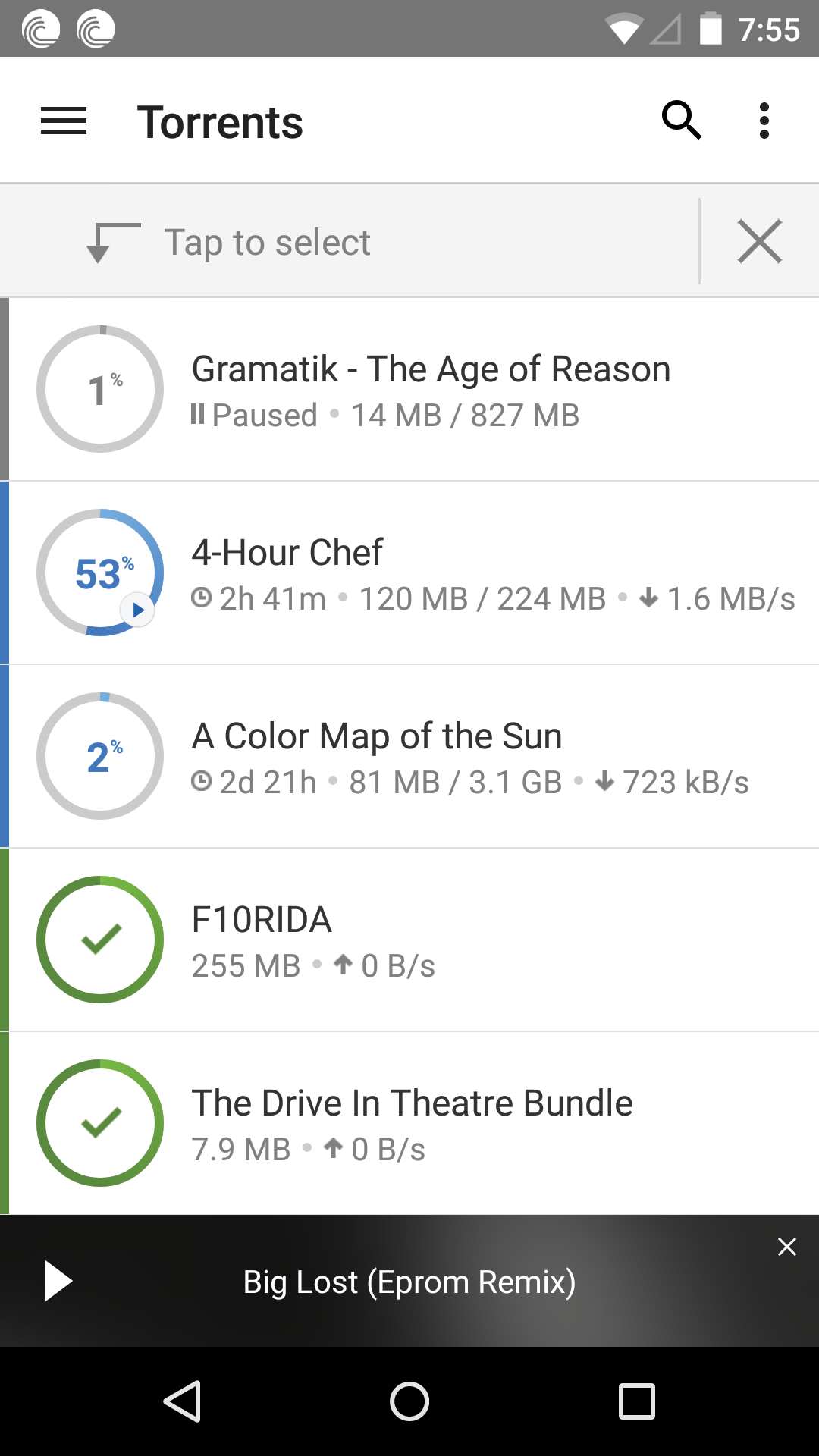
Task: Tap the upload arrow next to F10RIDA speed
Action: (x=343, y=965)
